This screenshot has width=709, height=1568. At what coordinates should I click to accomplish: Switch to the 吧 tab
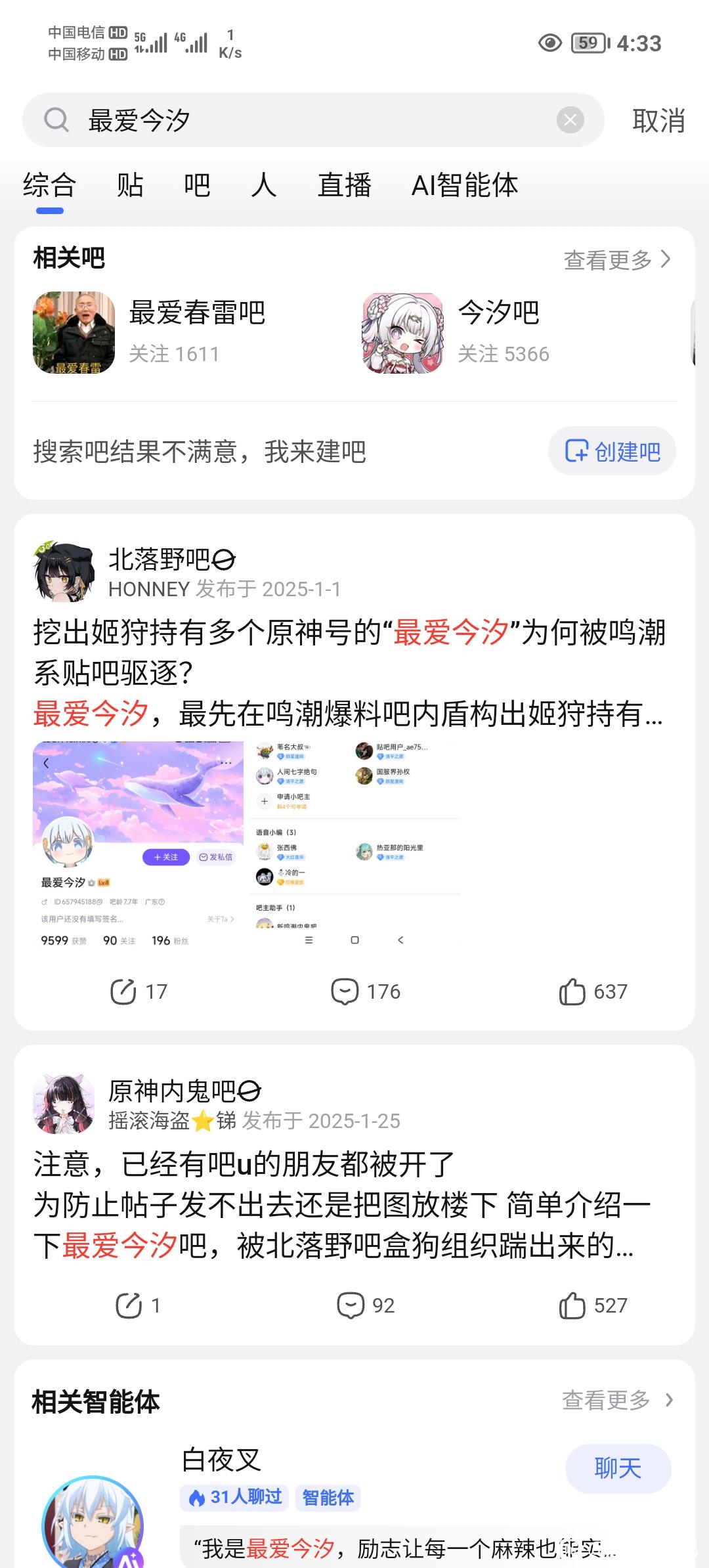197,186
